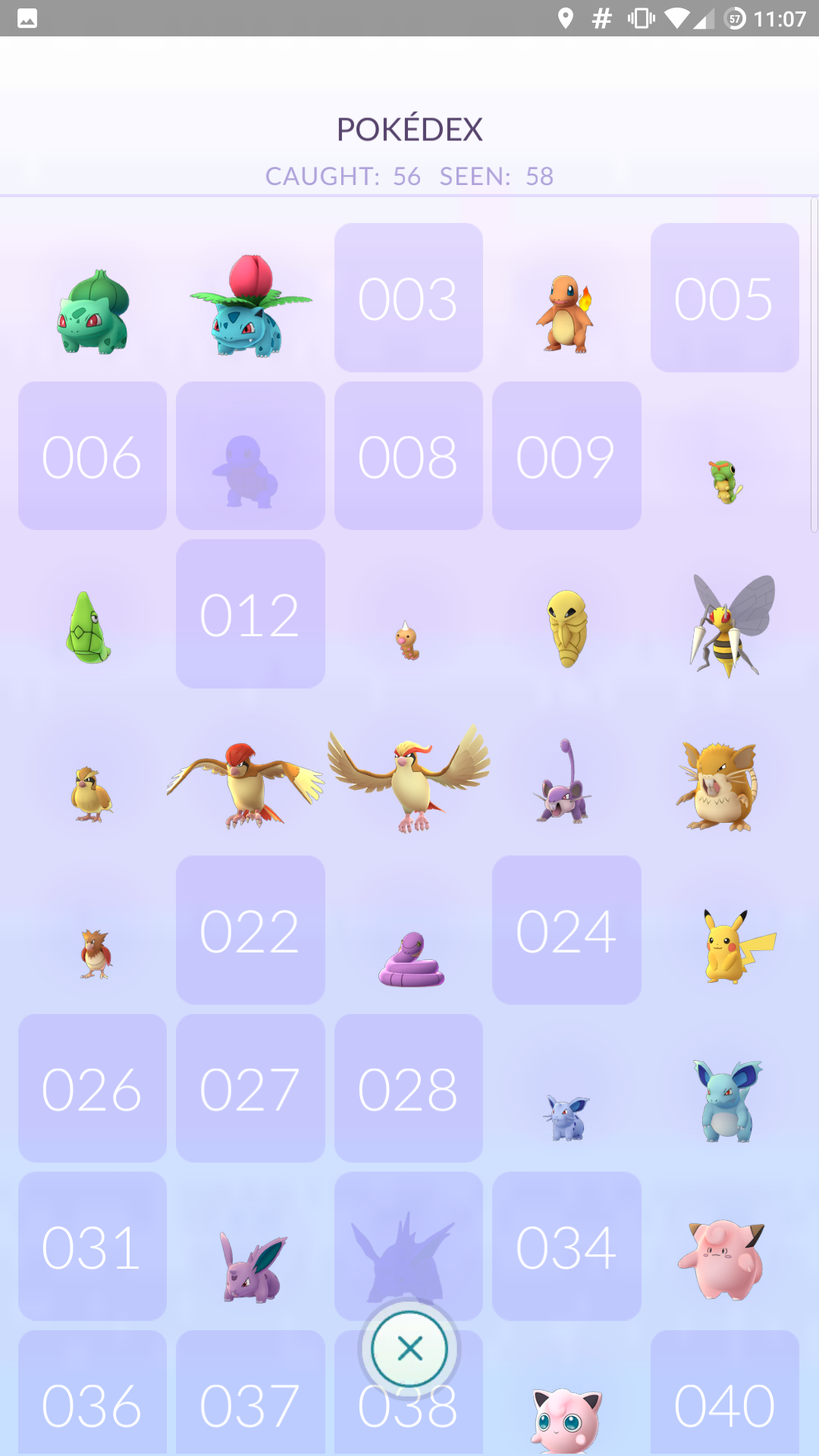Select Jigglypuff's entry

pos(567,1420)
